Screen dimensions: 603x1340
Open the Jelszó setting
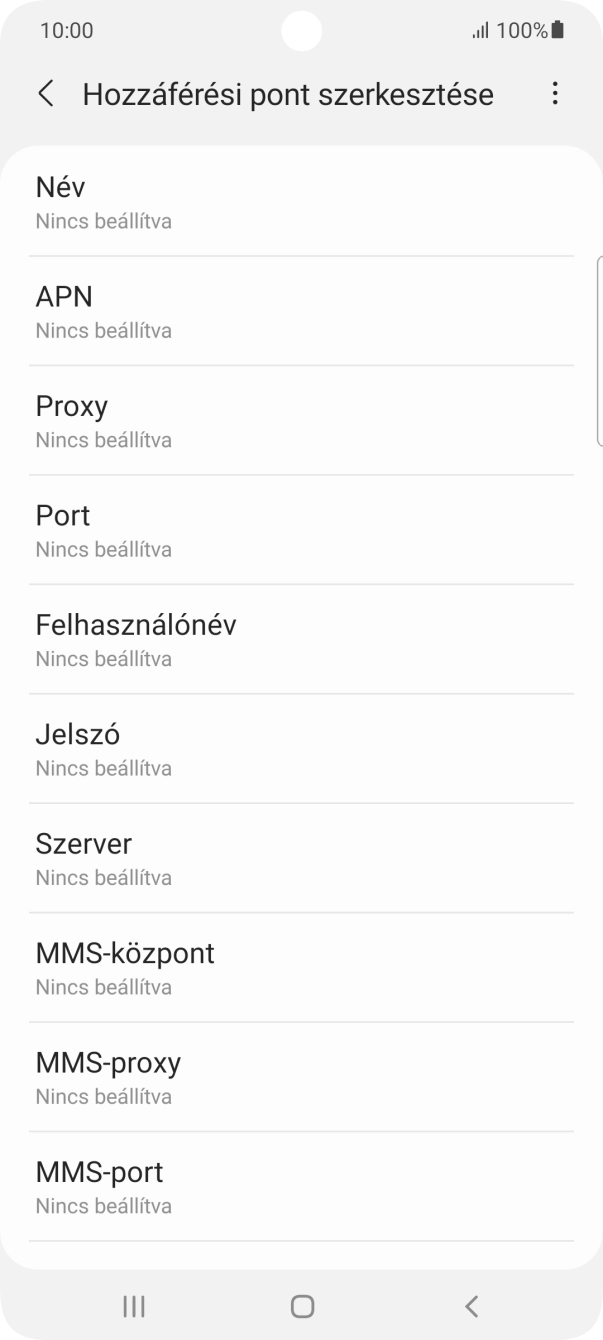[300, 749]
